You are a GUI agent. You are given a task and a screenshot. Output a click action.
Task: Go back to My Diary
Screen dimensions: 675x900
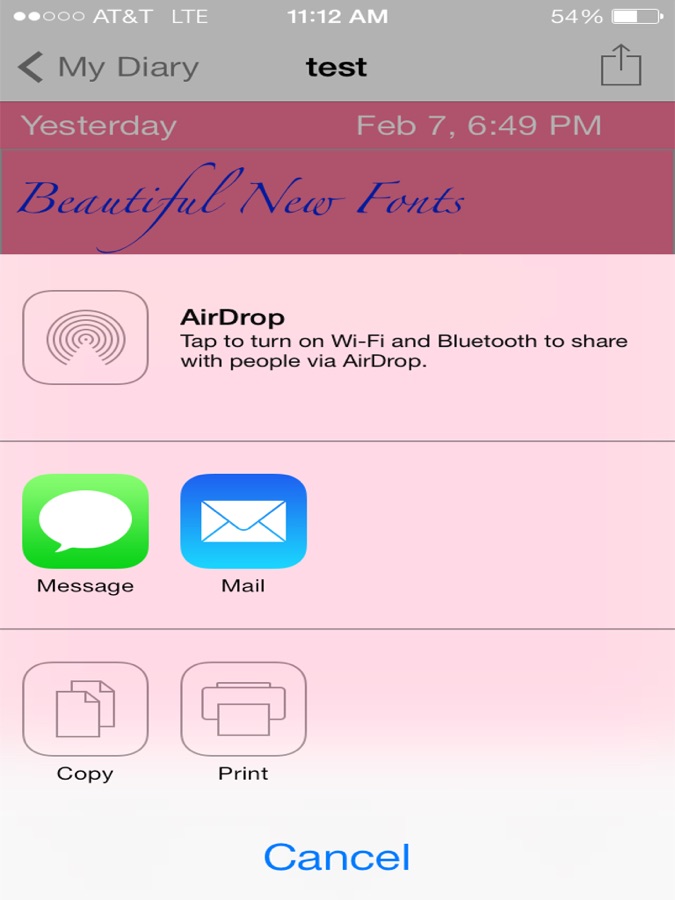[x=108, y=67]
